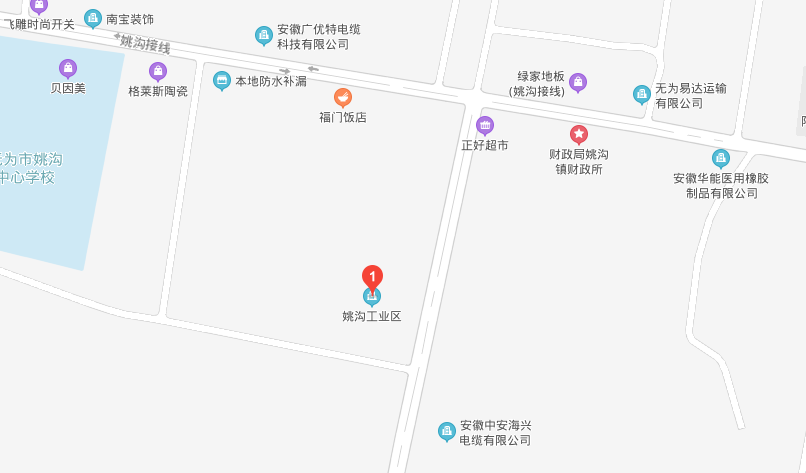Tap the 贝因美 shop marker
Screen dimensions: 806x473
[x=68, y=68]
